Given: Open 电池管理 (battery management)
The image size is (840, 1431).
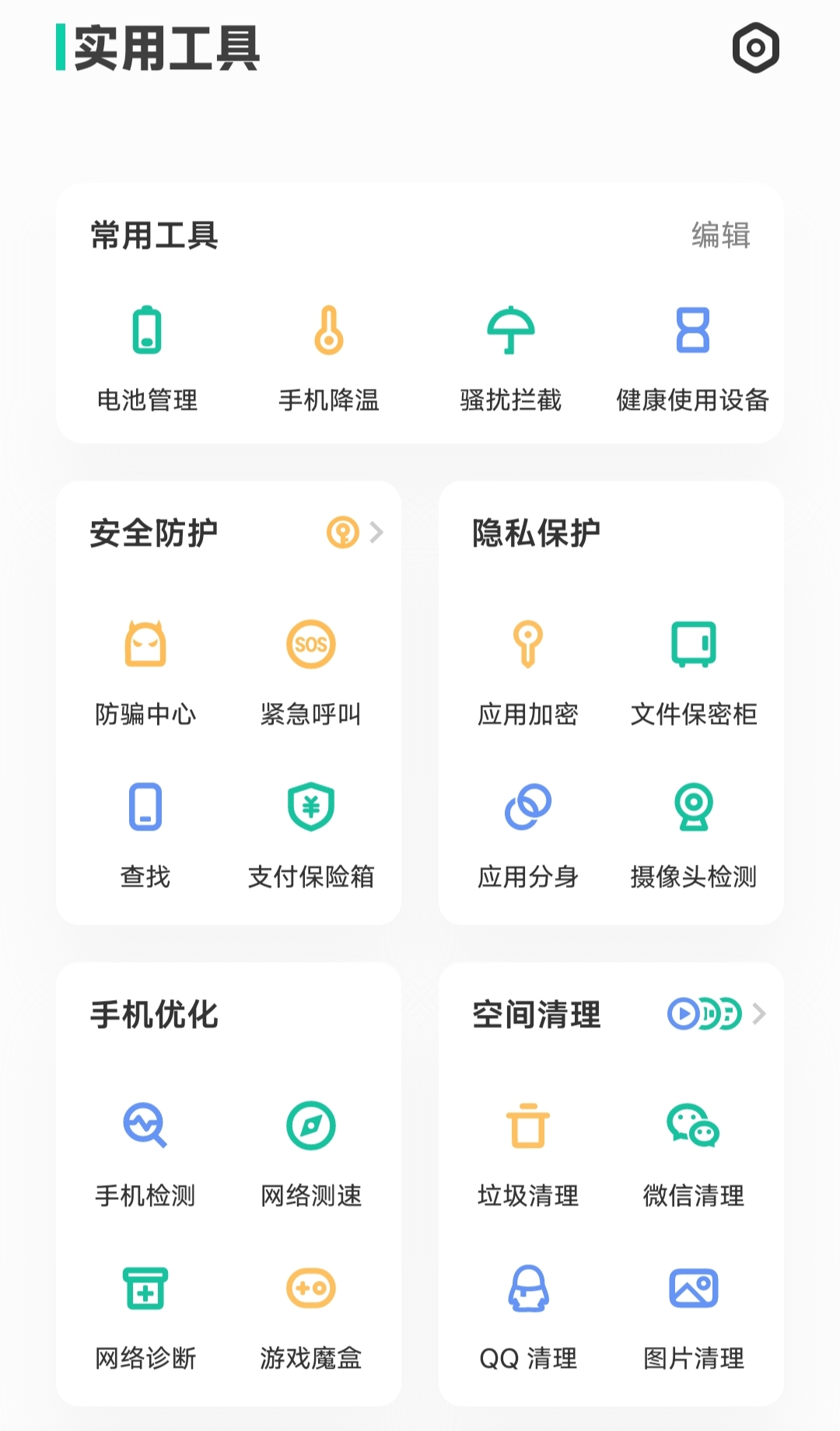Looking at the screenshot, I should coord(147,356).
